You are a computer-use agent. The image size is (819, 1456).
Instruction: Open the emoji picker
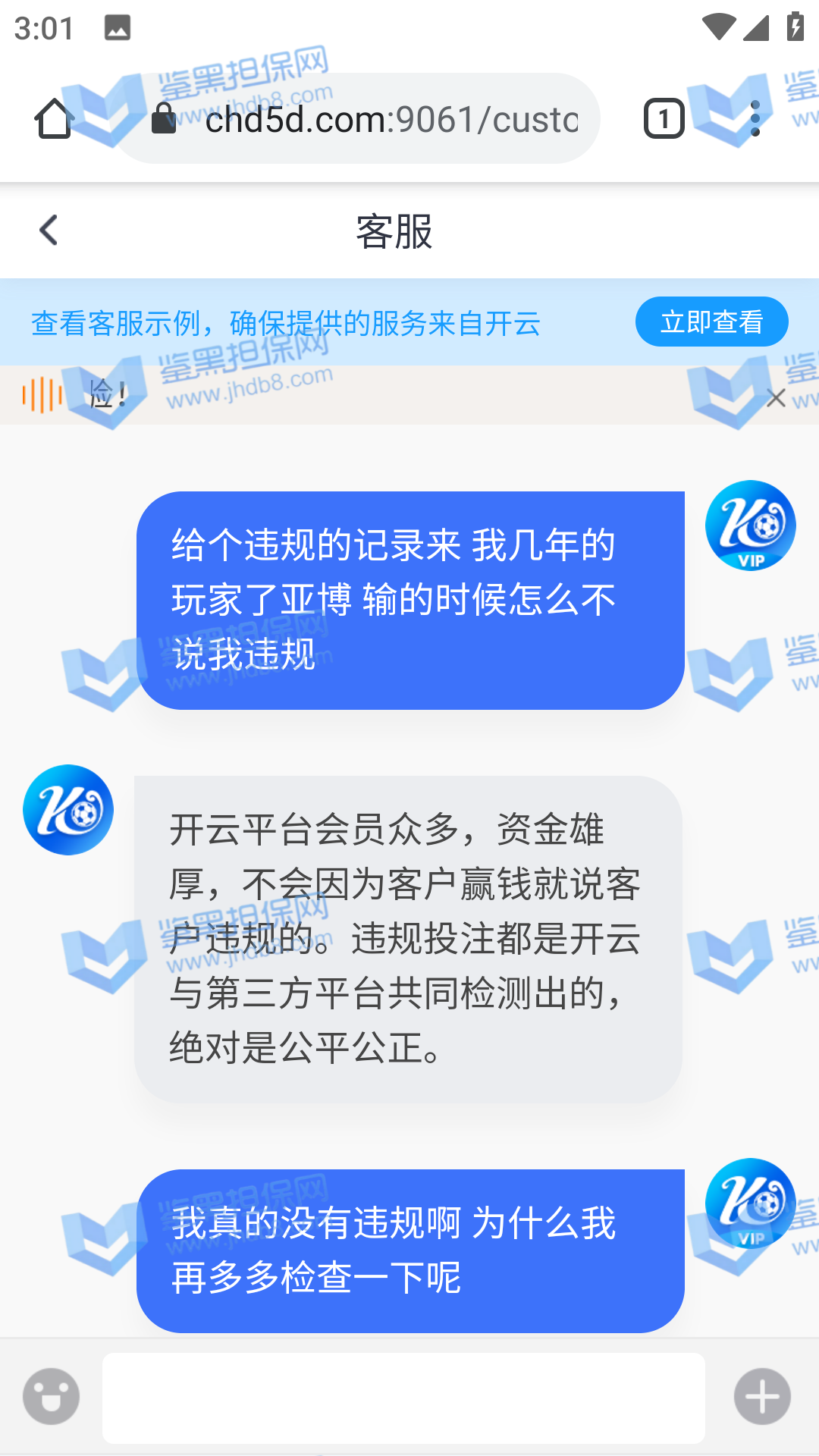(51, 1396)
